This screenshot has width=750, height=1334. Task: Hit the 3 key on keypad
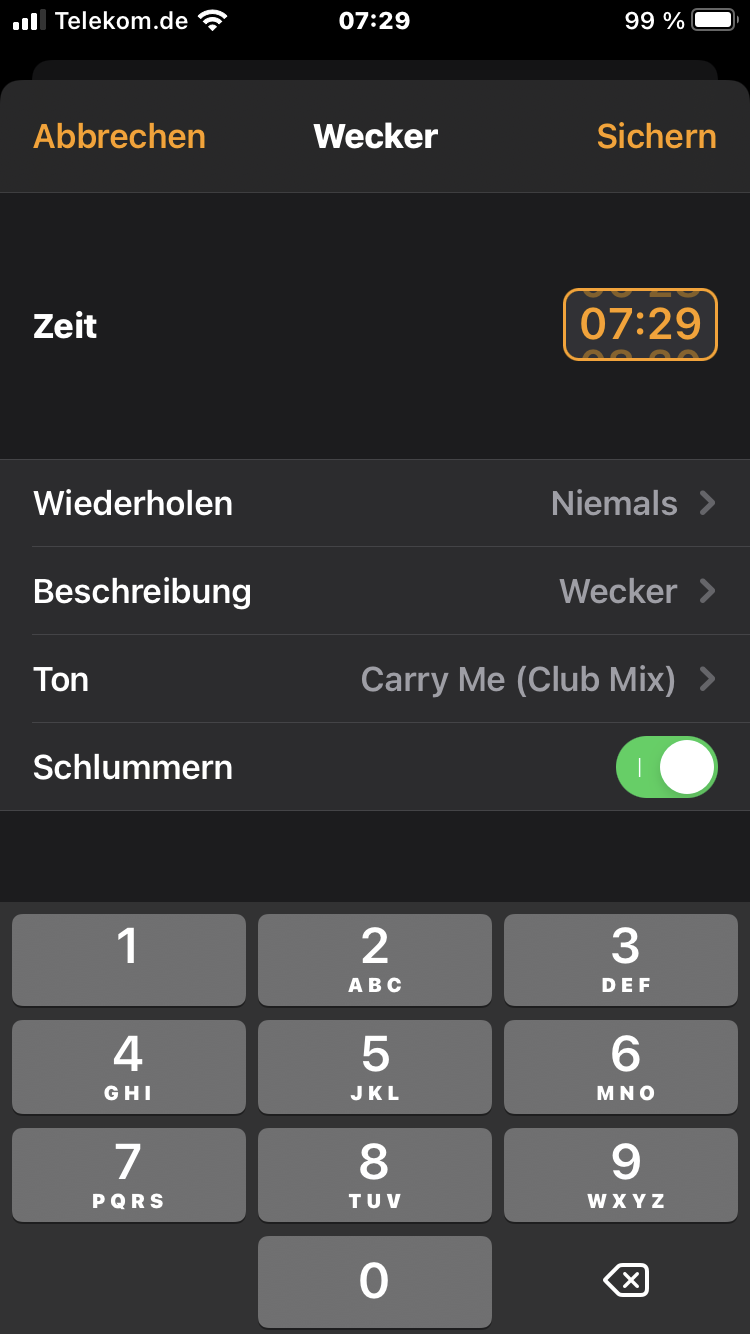click(x=621, y=959)
